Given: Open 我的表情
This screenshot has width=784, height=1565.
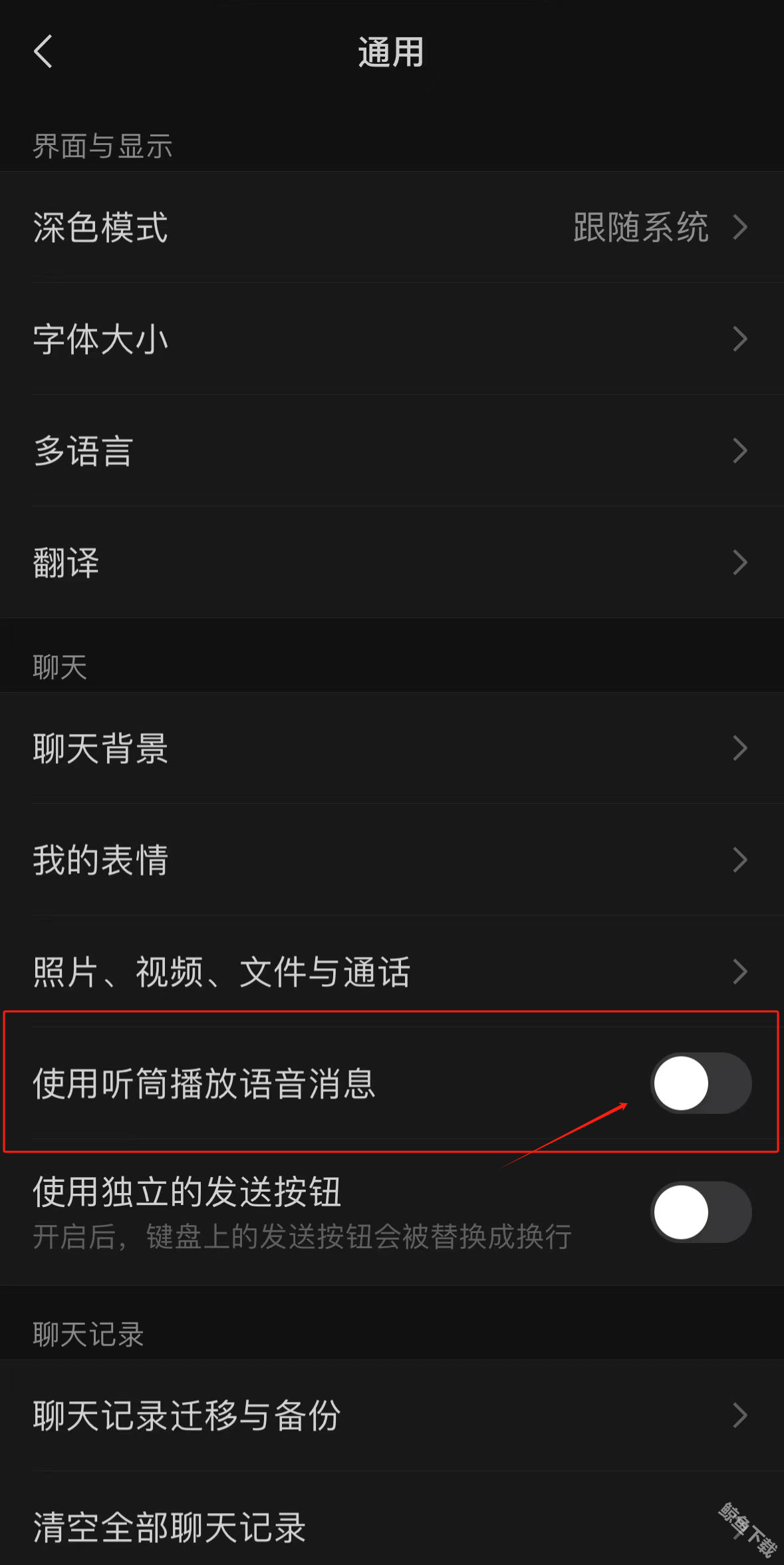Looking at the screenshot, I should 391,860.
